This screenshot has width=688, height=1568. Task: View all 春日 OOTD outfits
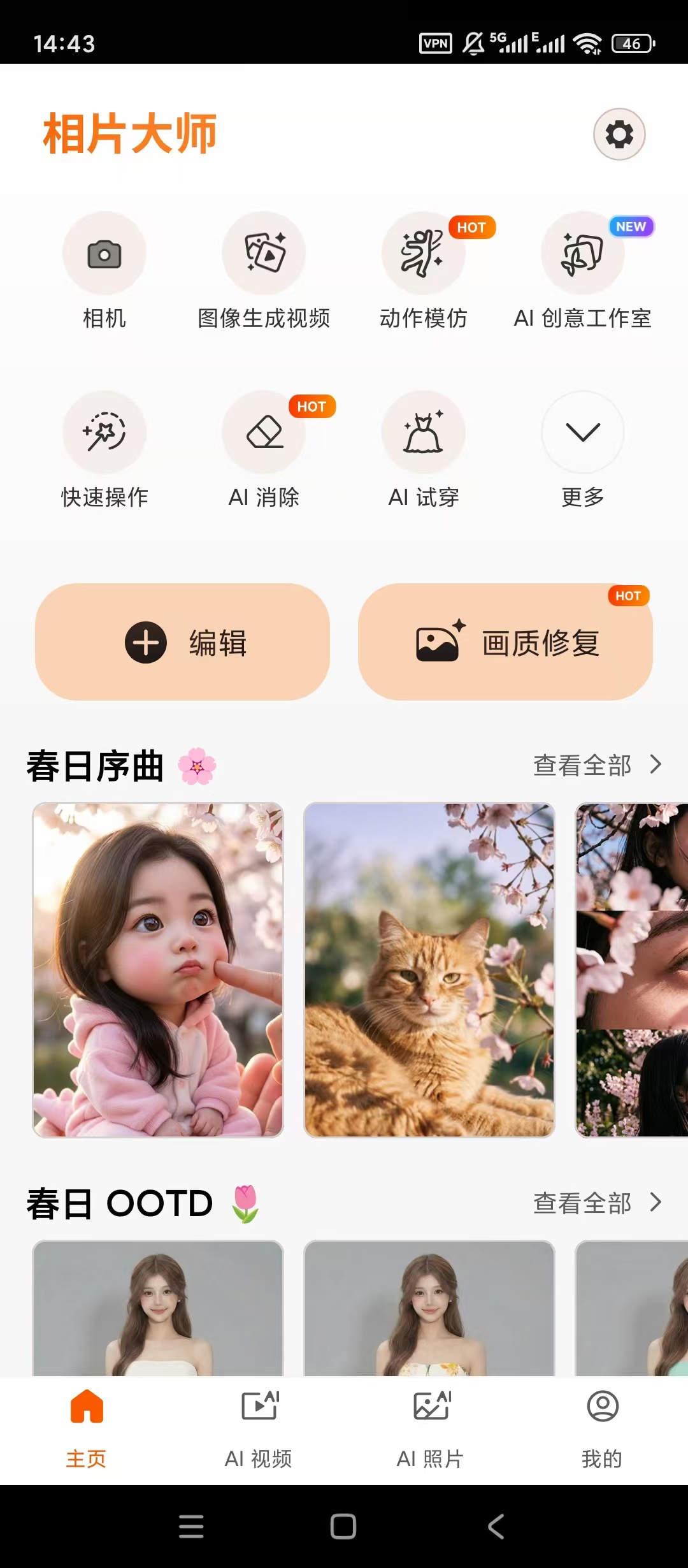597,1203
